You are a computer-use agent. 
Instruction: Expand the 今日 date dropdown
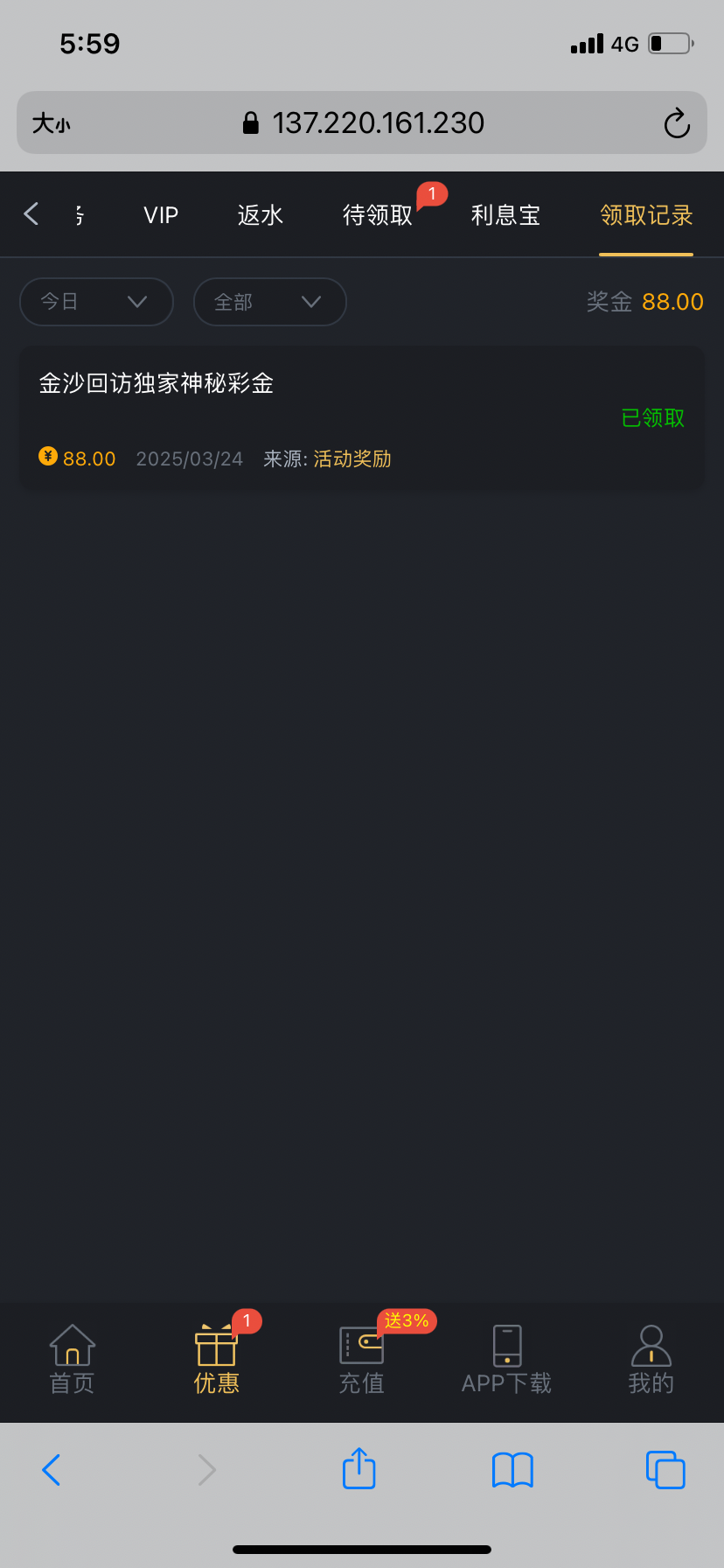(x=96, y=302)
